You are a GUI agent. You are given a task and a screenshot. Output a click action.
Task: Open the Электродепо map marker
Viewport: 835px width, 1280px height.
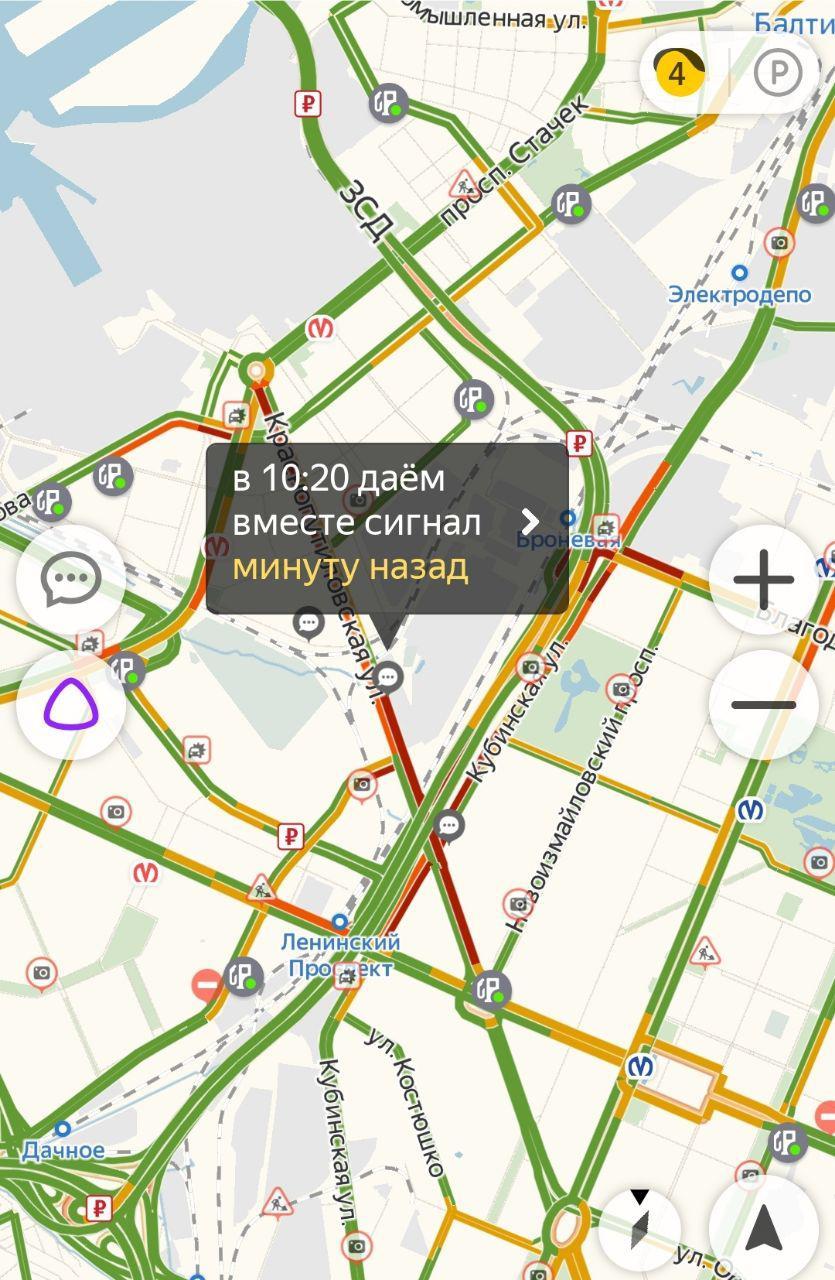pyautogui.click(x=739, y=273)
